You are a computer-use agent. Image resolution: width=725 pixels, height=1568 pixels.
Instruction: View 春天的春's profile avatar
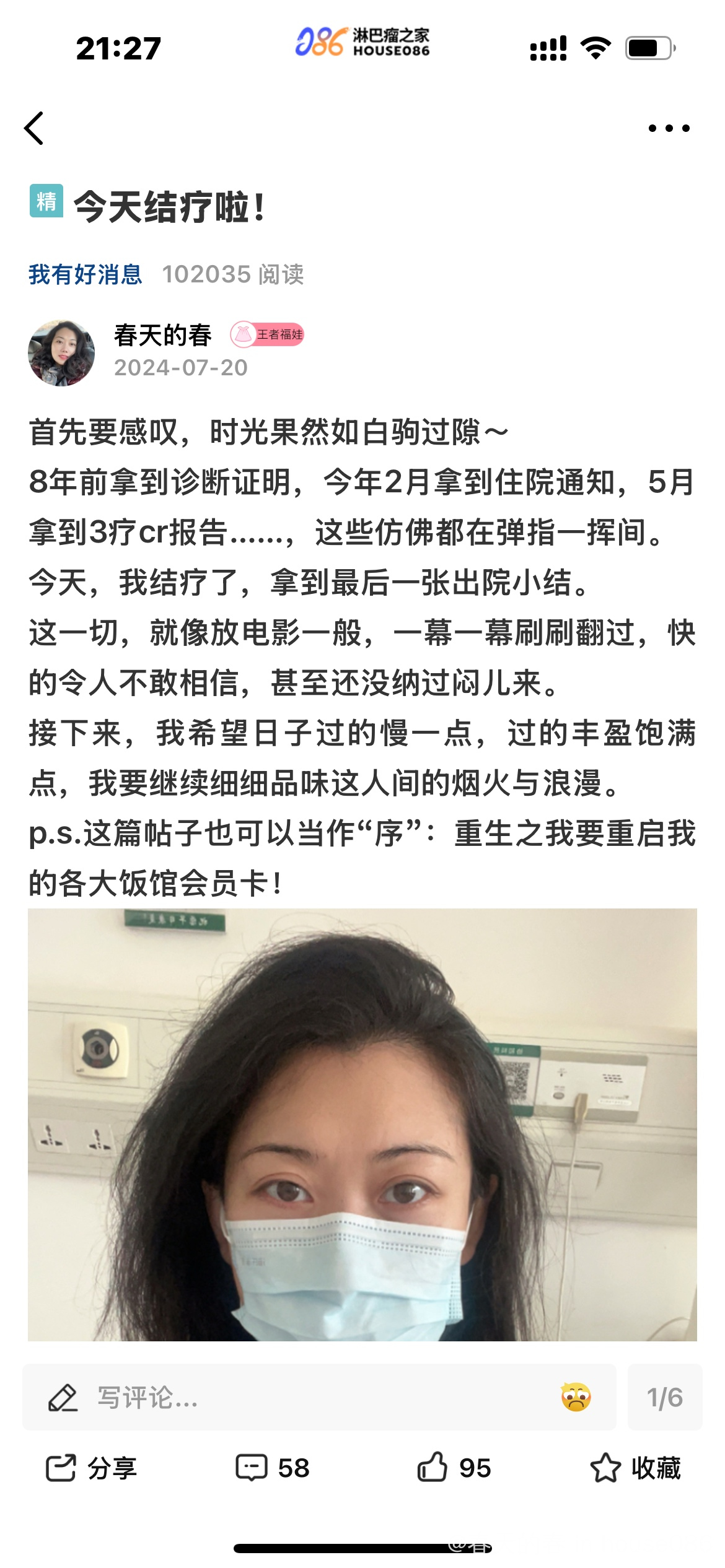pyautogui.click(x=61, y=353)
